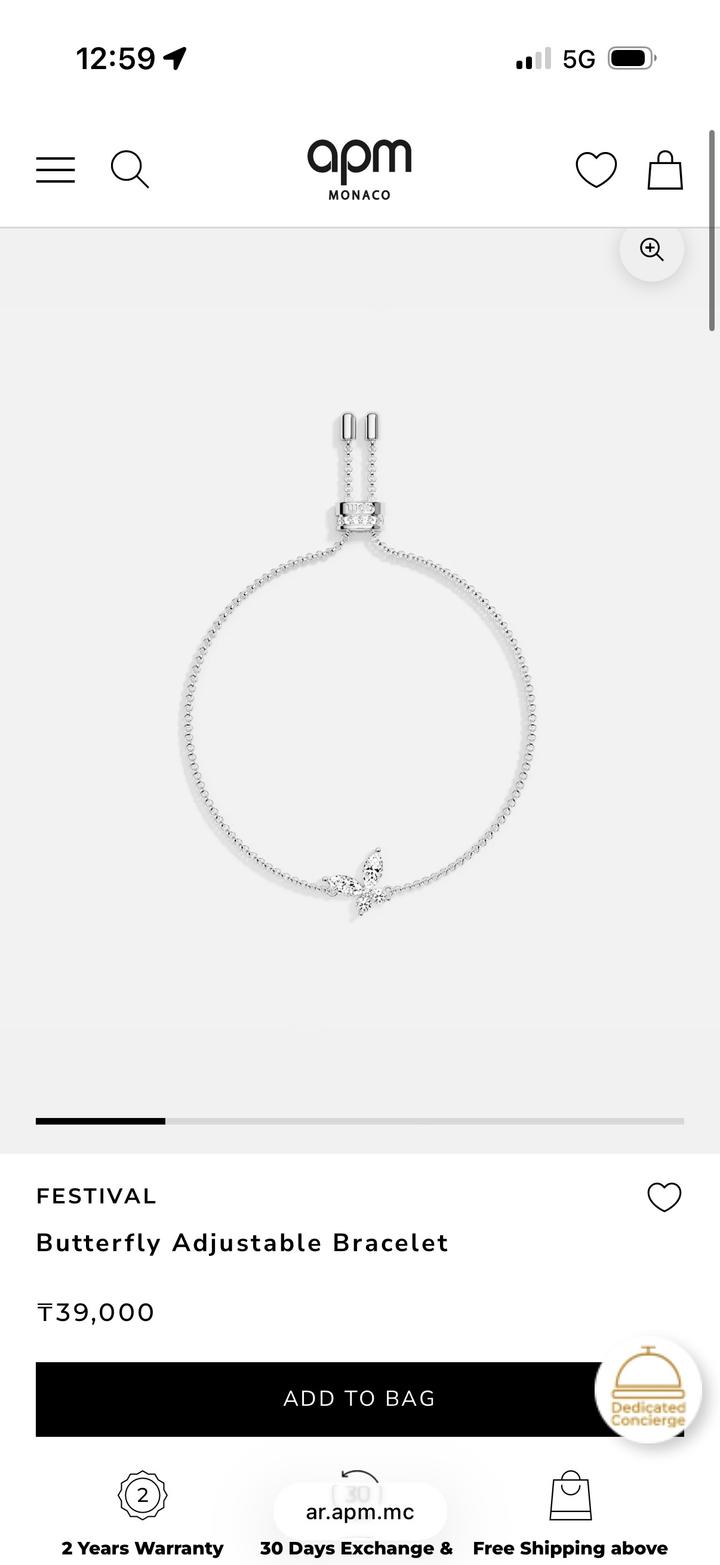The image size is (720, 1565).
Task: Tap the ar.apm.mc address pill
Action: coord(360,1511)
